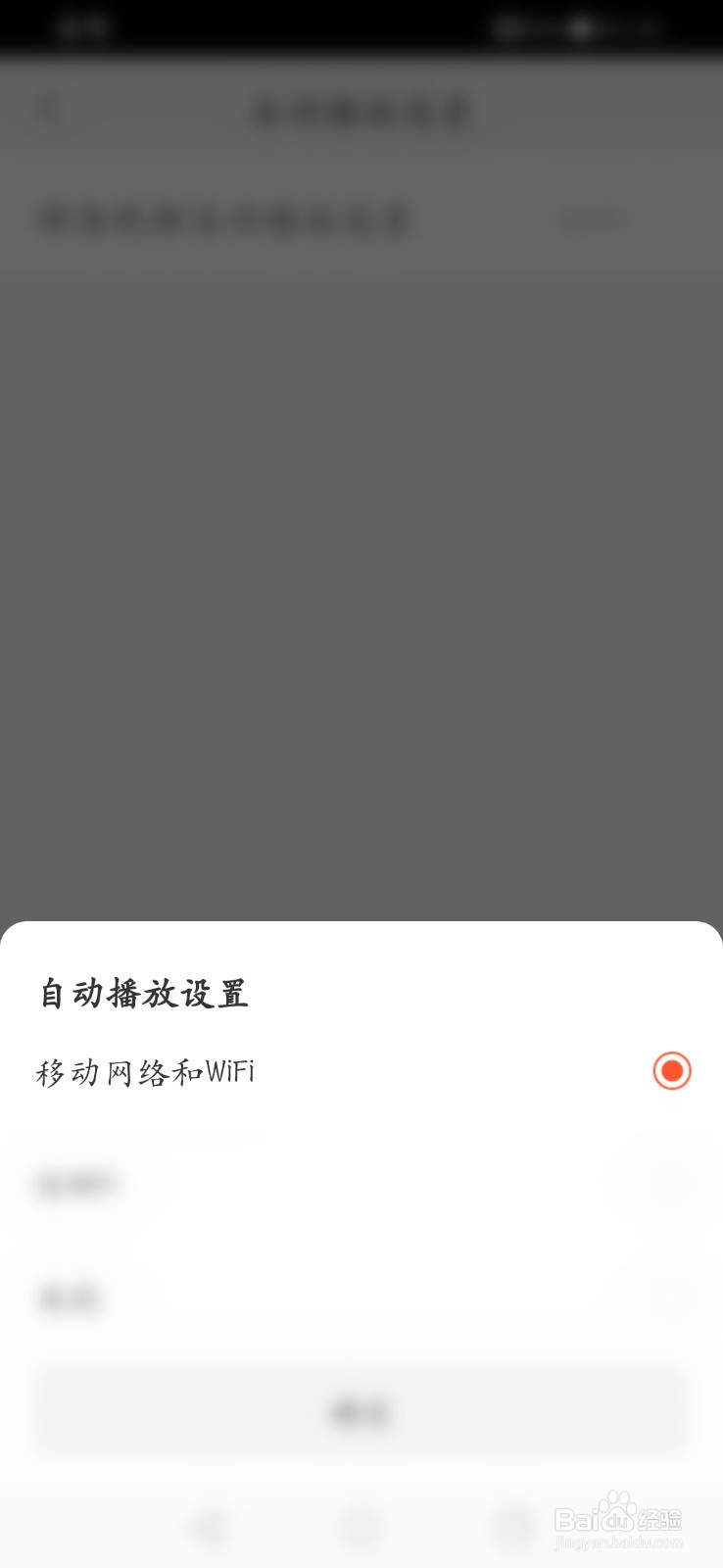723x1568 pixels.
Task: Tap the second dimmed option label
Action: [x=78, y=1184]
